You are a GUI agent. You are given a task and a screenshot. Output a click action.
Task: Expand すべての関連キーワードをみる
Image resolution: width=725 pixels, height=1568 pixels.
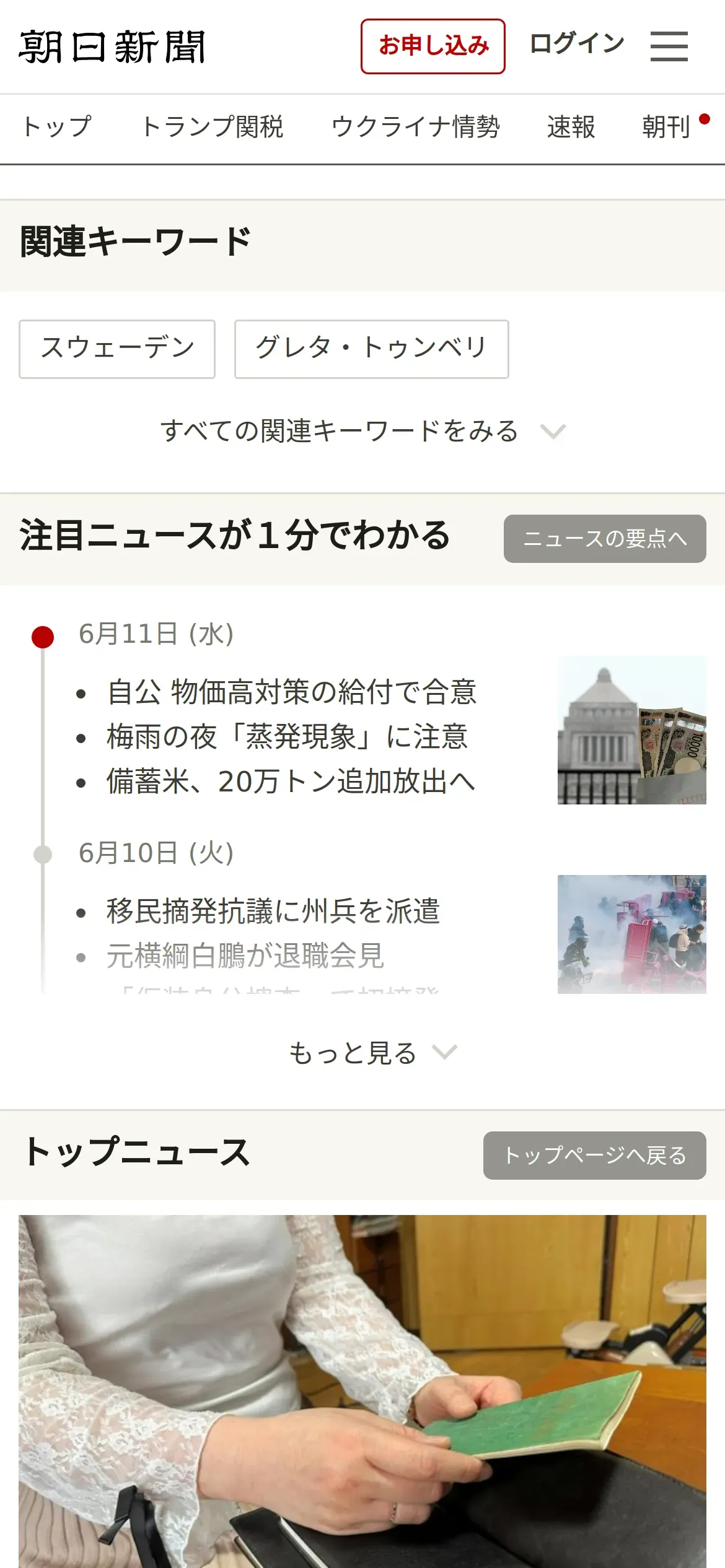point(362,431)
